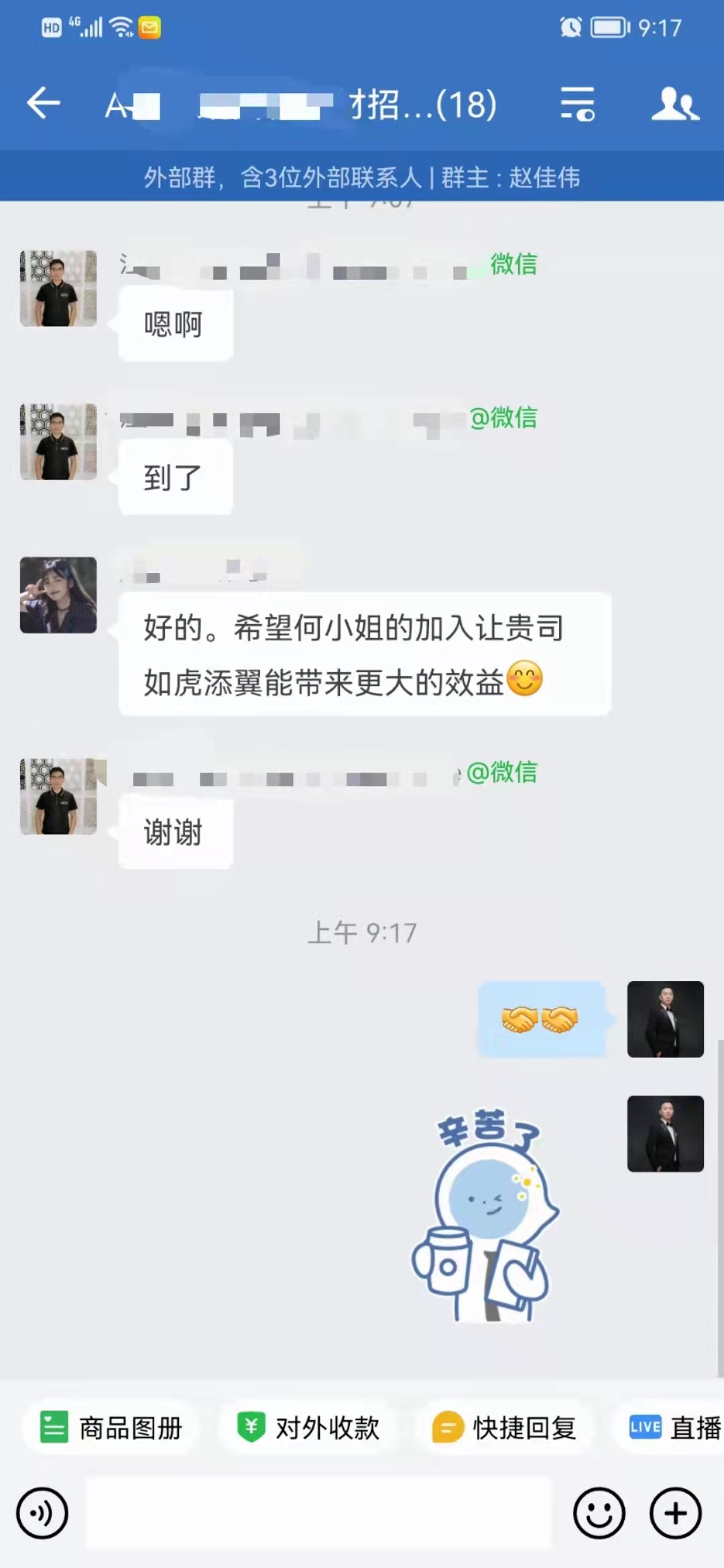
Task: Open 对外收款 payment shortcut
Action: coord(309,1427)
